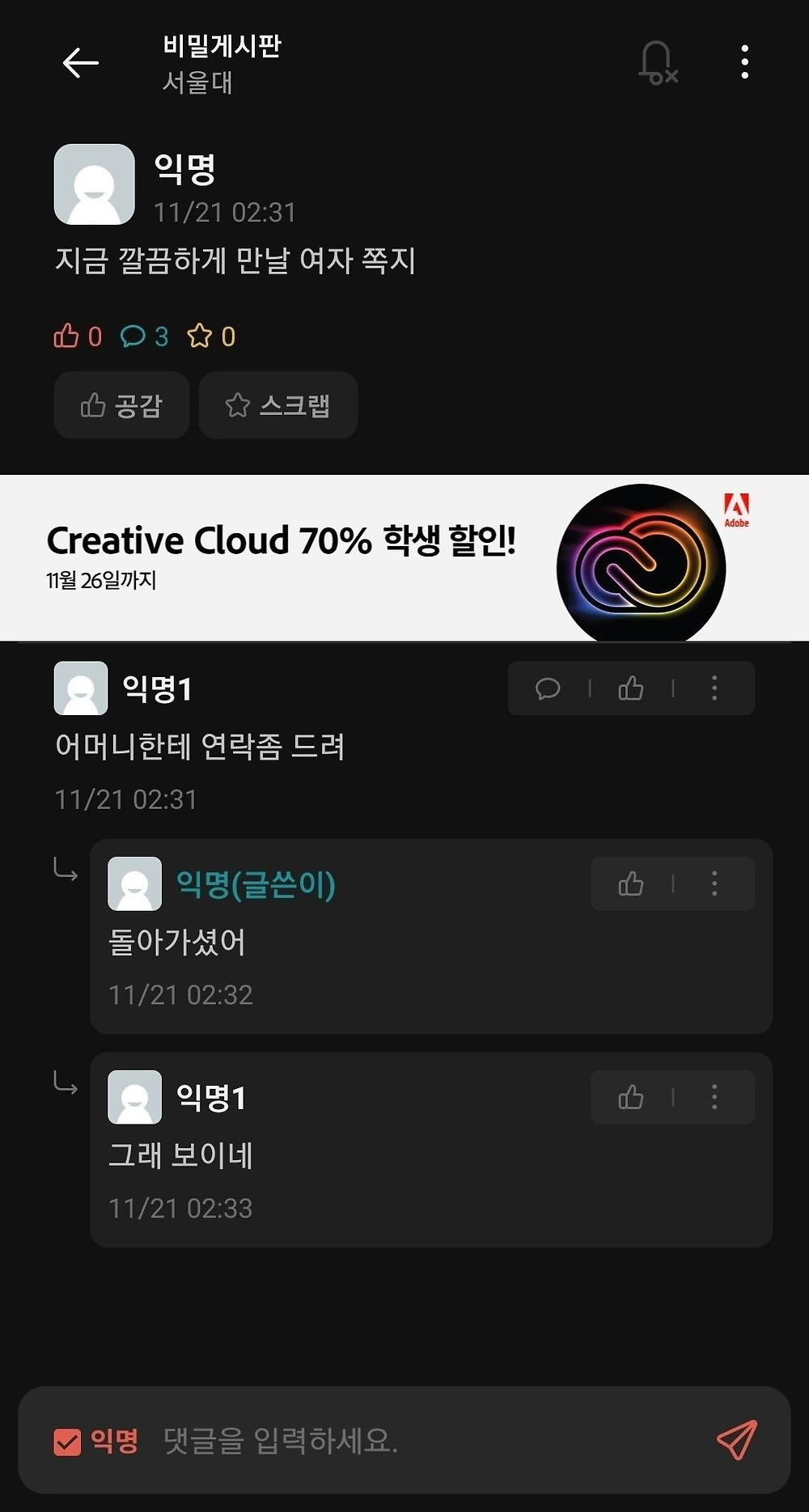Viewport: 809px width, 1512px height.
Task: Open options for 어머니한테 연락좀 드려 comment
Action: pos(714,688)
